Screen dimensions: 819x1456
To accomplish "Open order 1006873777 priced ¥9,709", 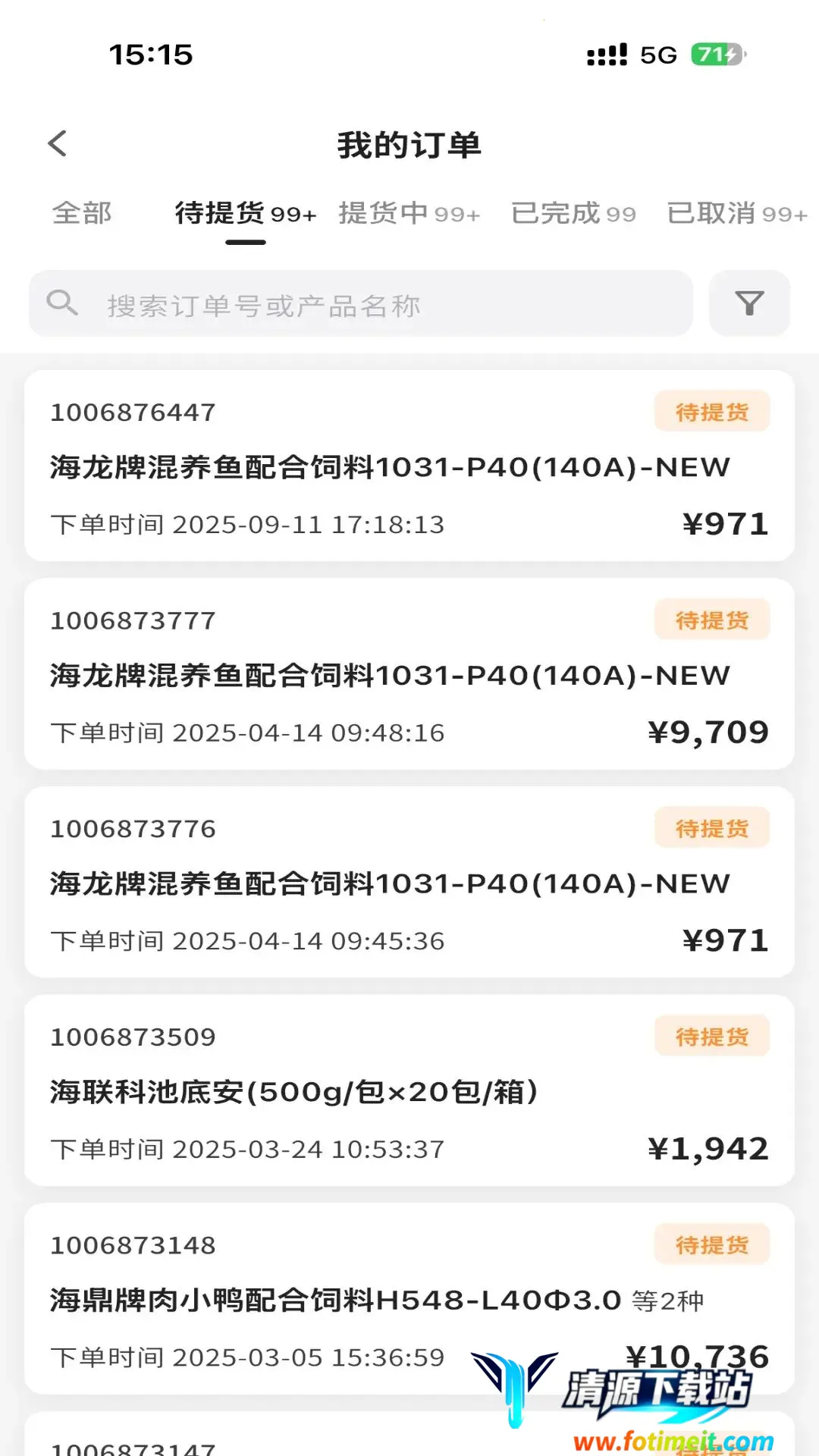I will 409,674.
